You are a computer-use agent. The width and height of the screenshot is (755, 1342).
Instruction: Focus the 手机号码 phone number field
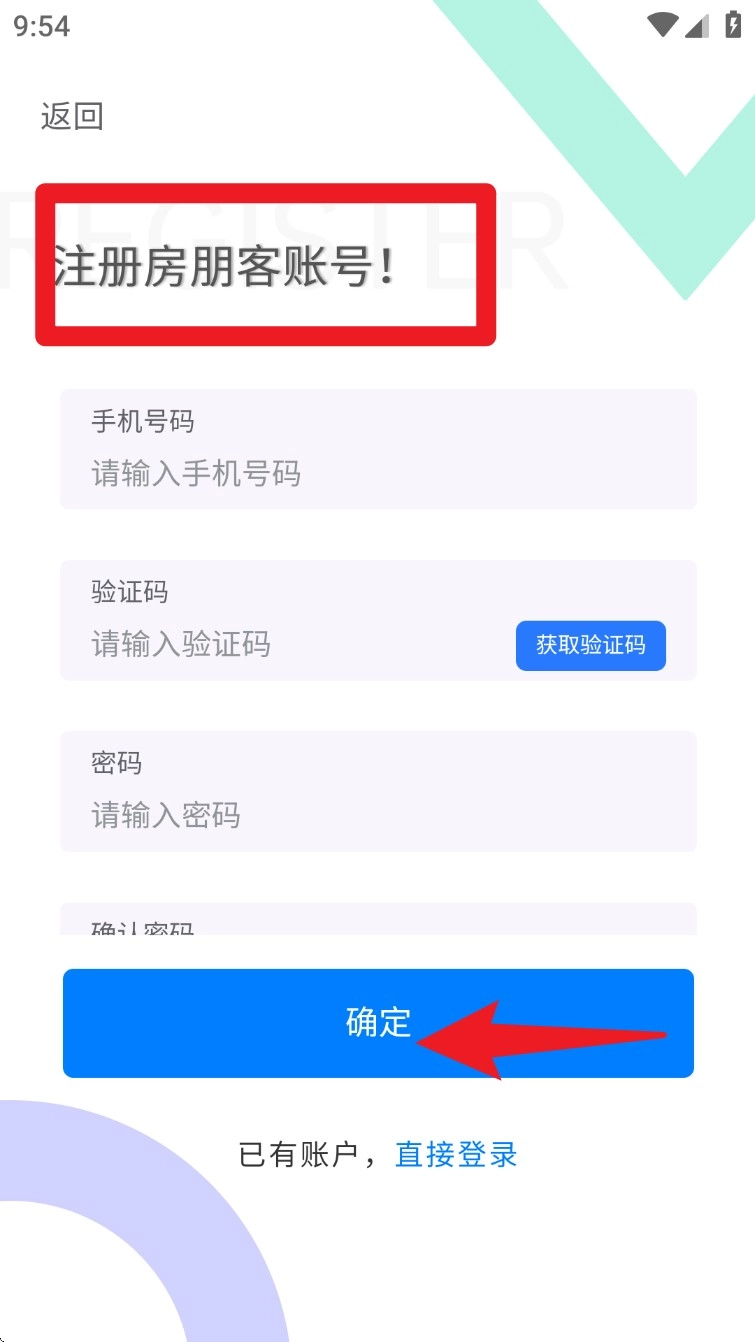[376, 473]
